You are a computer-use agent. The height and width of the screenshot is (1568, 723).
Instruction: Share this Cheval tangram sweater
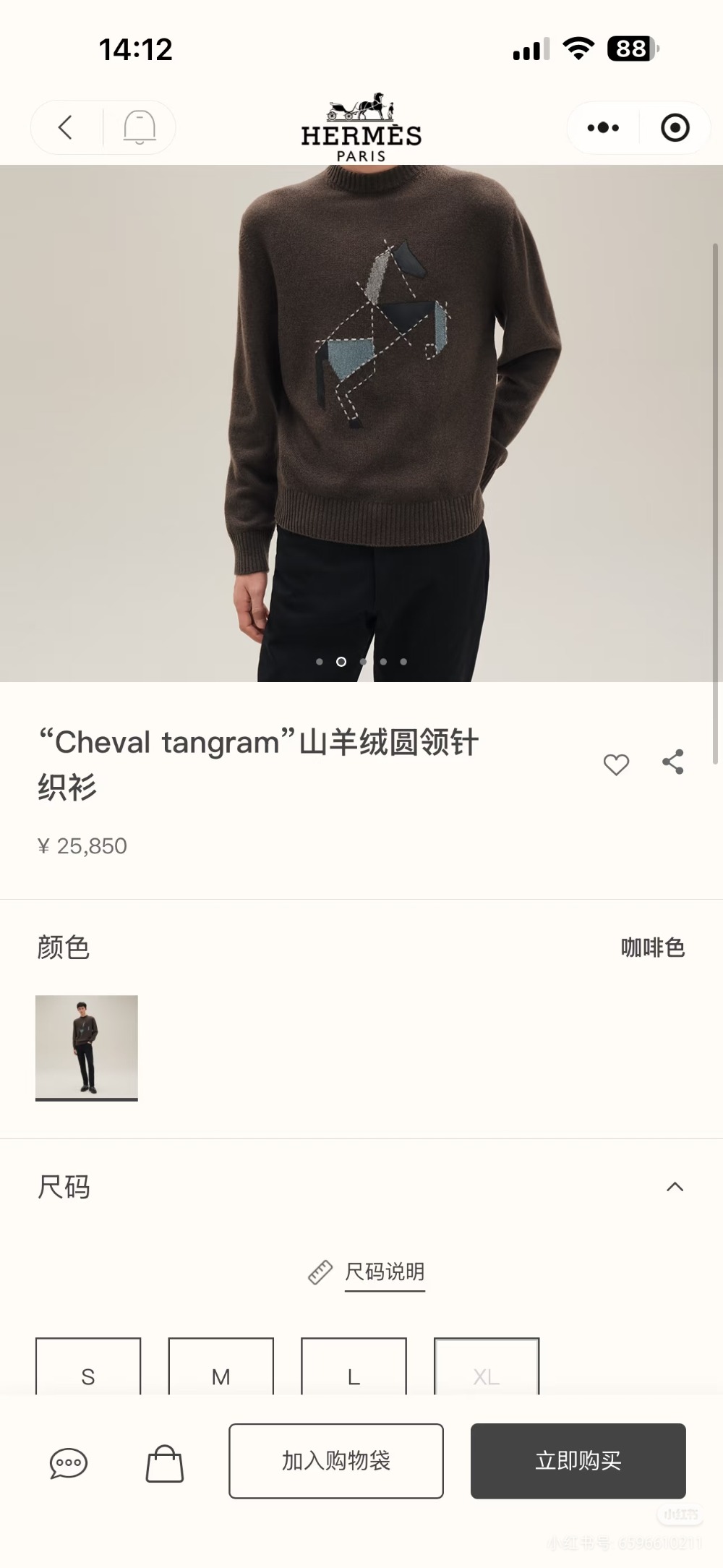(x=673, y=762)
